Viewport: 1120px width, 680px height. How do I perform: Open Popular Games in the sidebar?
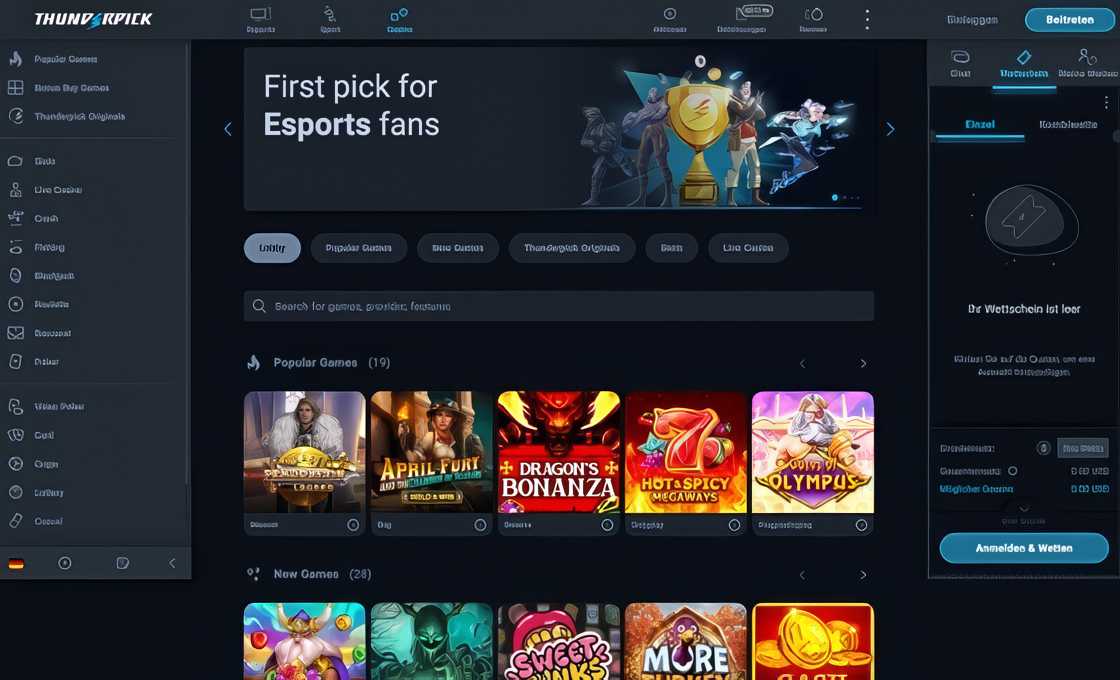(66, 59)
